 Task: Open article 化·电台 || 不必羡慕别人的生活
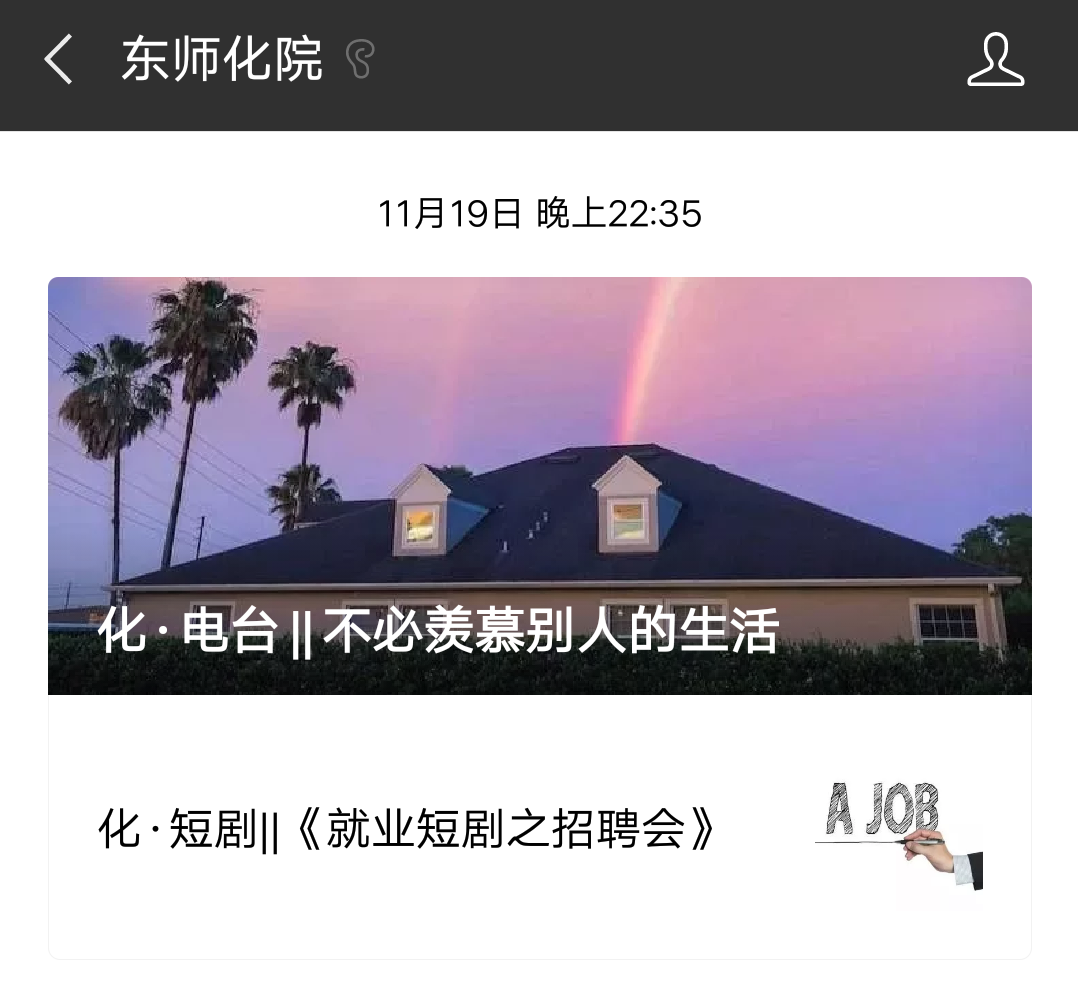539,485
